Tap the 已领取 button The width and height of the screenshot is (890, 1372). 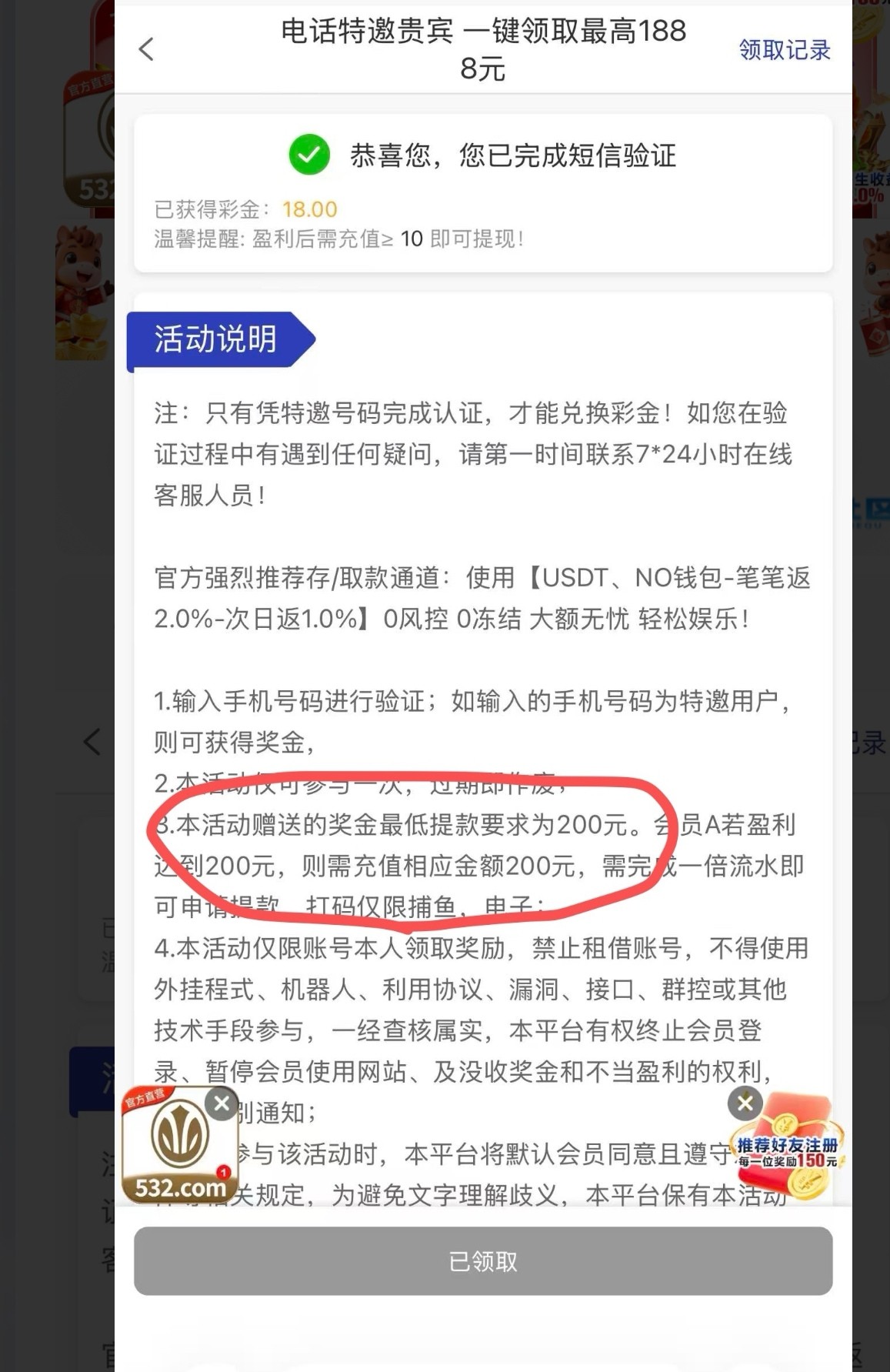(483, 1261)
